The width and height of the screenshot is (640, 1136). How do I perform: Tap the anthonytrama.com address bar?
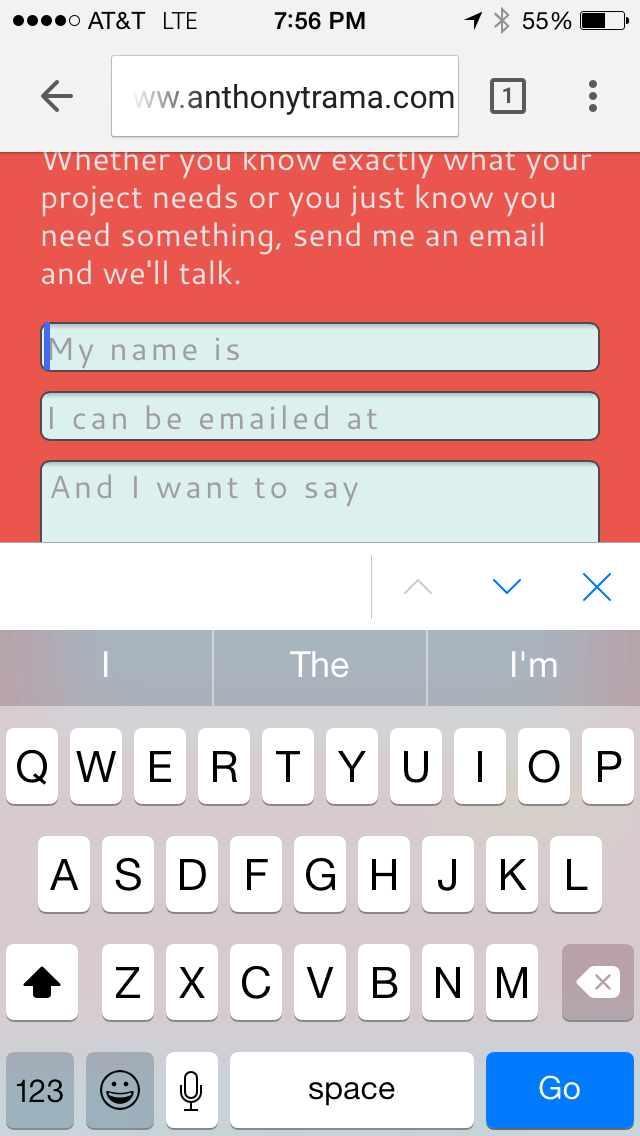tap(285, 96)
